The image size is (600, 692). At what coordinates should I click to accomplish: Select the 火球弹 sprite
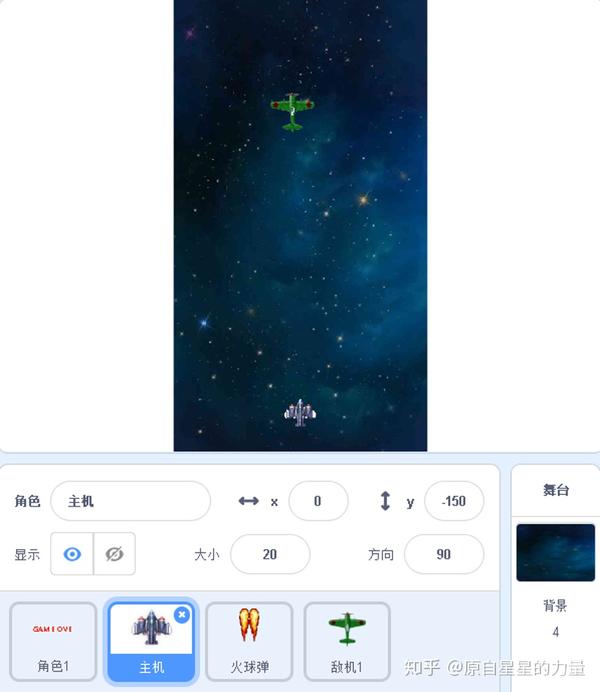tap(249, 641)
